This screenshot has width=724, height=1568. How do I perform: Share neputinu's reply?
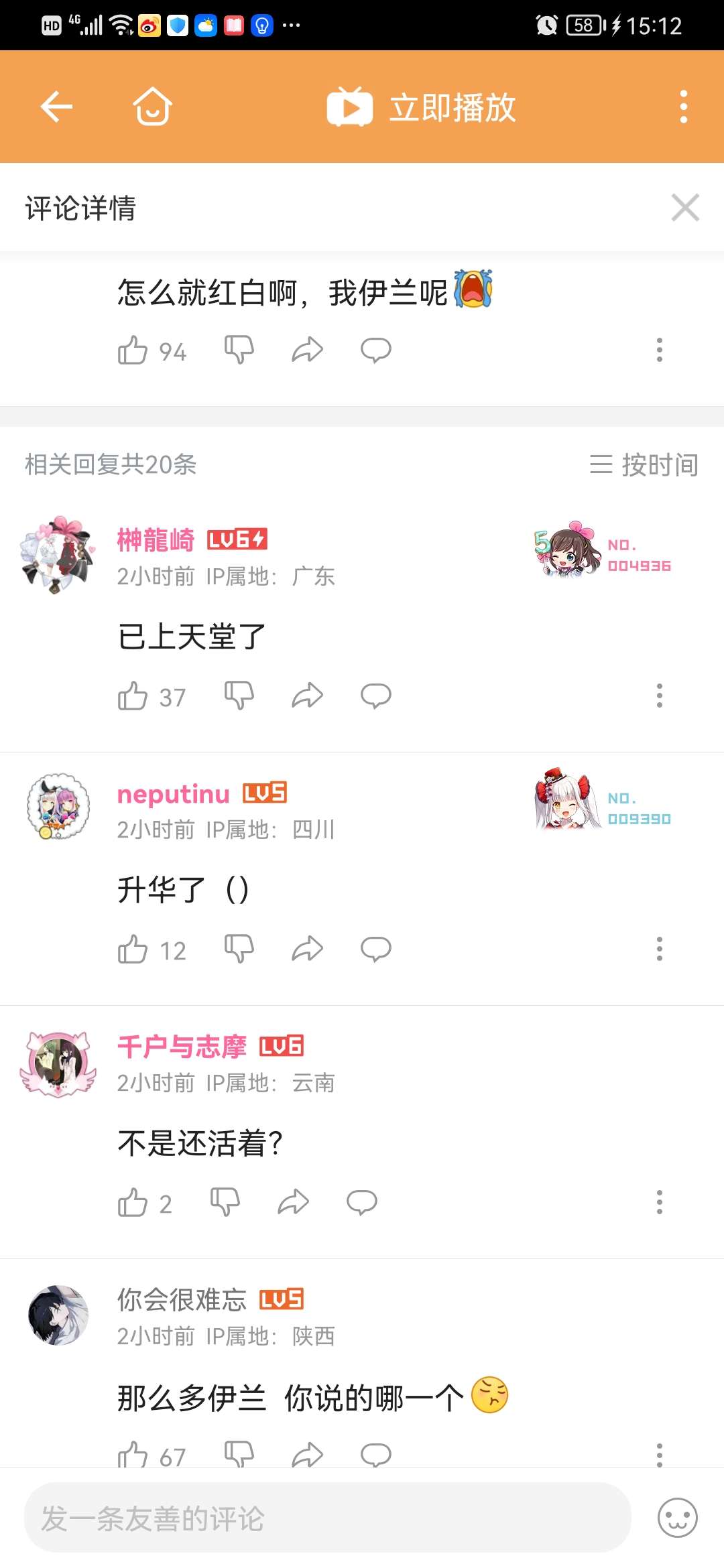point(308,949)
